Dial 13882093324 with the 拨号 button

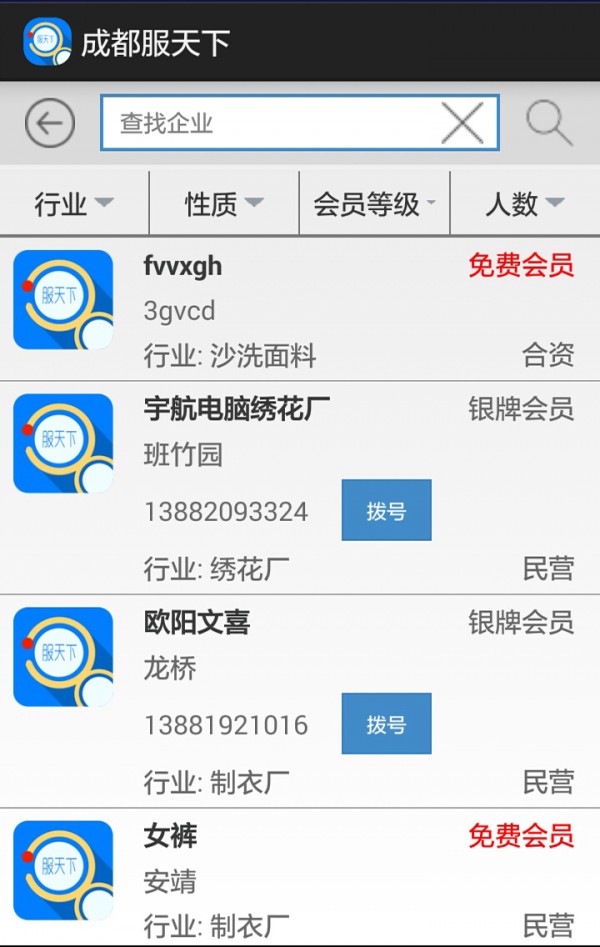[x=386, y=511]
